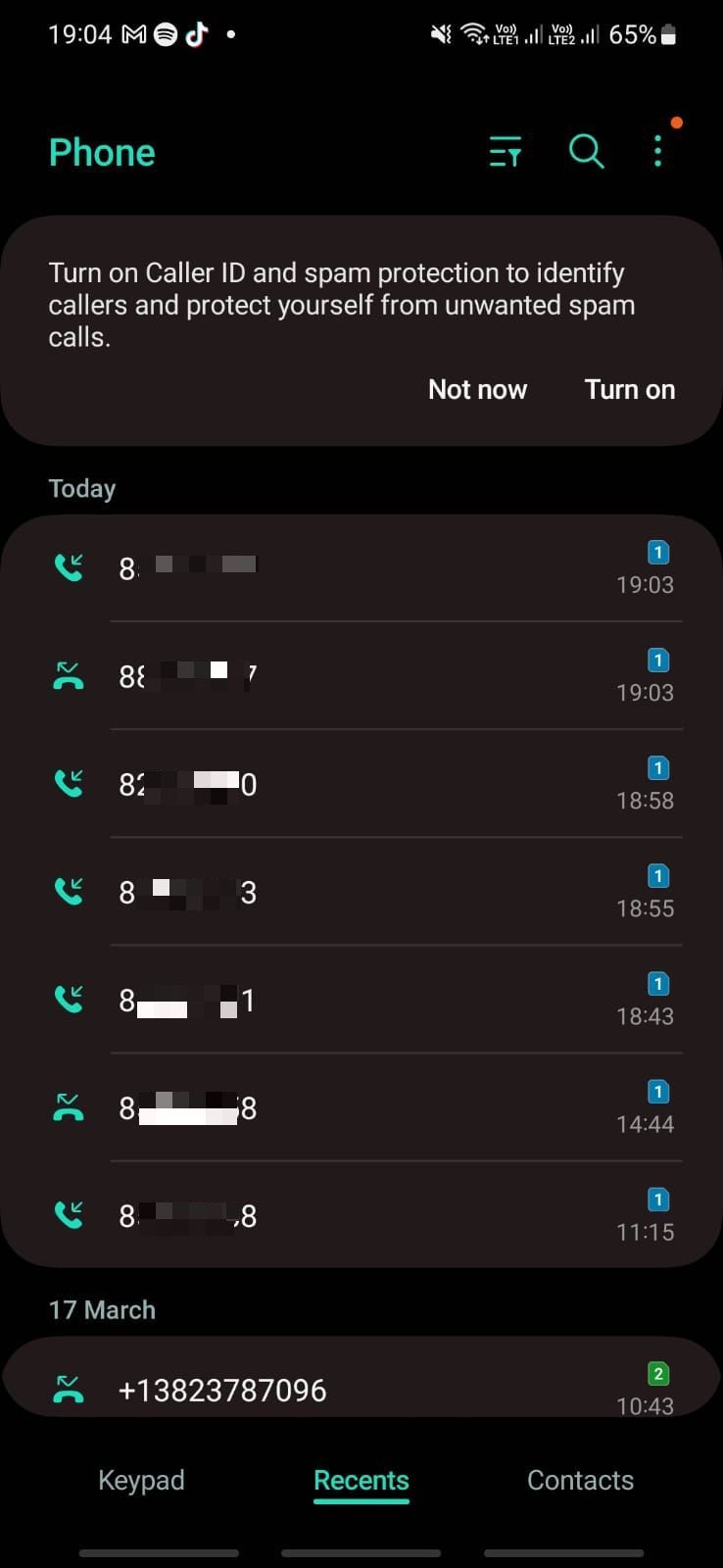The image size is (723, 1568).
Task: Open the call logged at 18:58
Action: tap(361, 784)
